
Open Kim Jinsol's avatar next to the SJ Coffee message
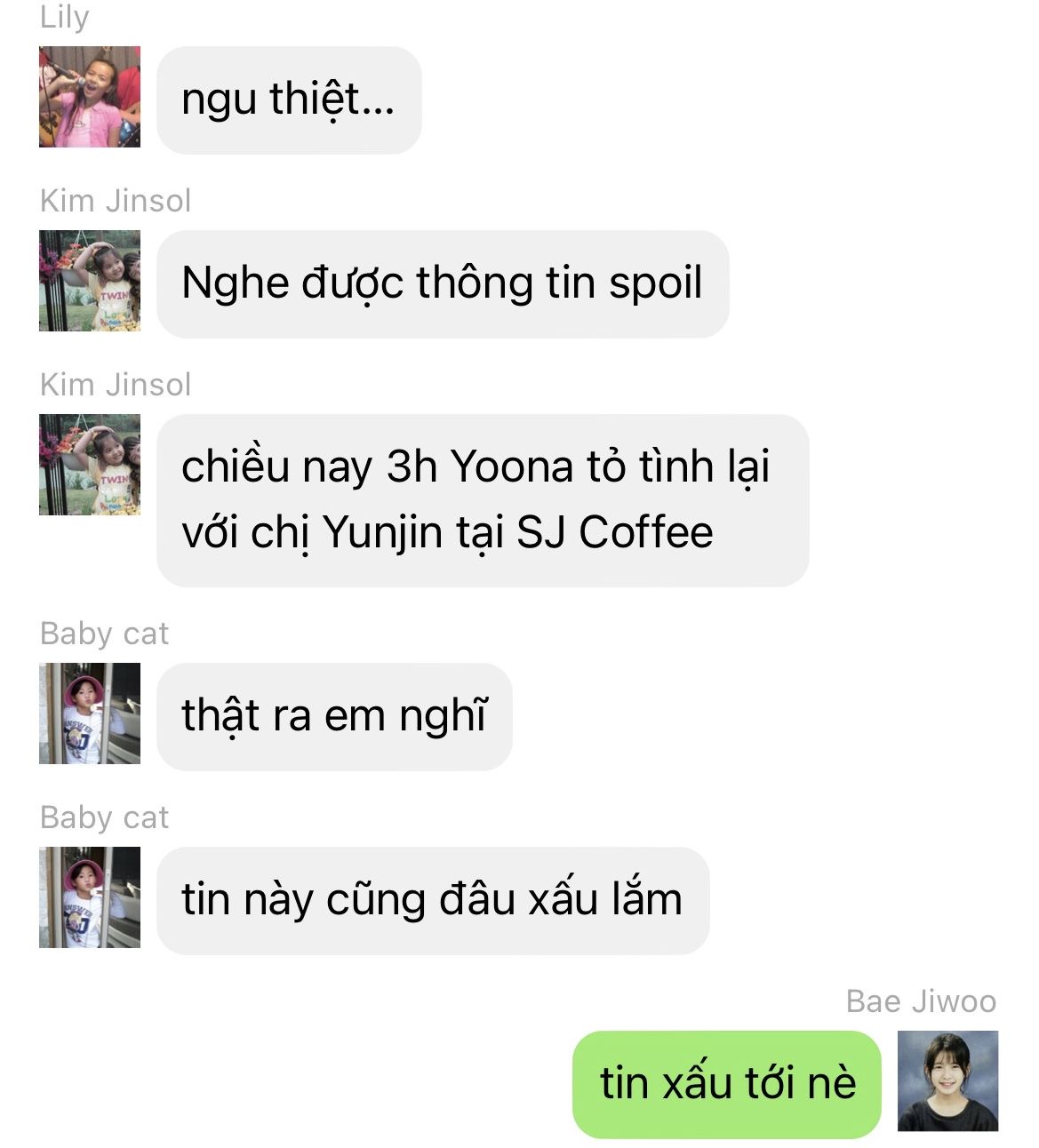pyautogui.click(x=90, y=465)
